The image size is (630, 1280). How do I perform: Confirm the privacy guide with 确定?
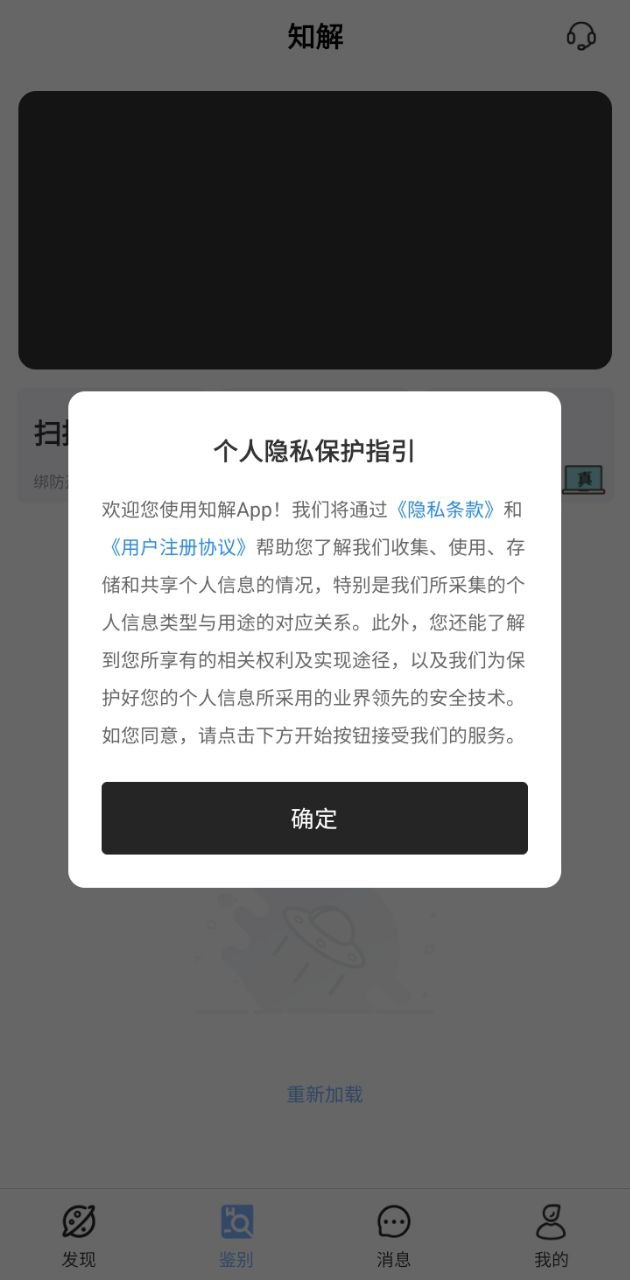(314, 818)
